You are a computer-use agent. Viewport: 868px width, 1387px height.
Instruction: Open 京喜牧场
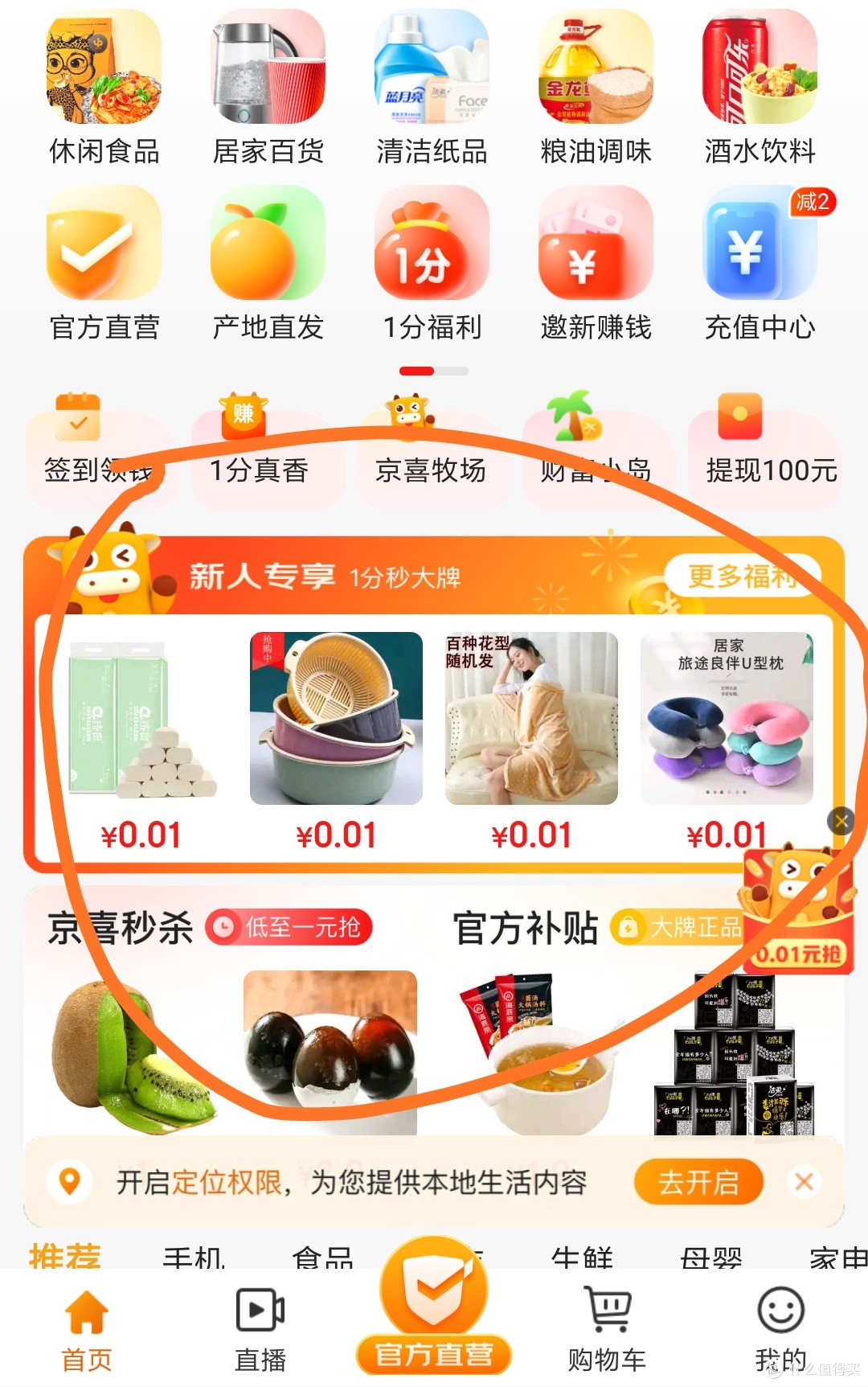tap(431, 450)
